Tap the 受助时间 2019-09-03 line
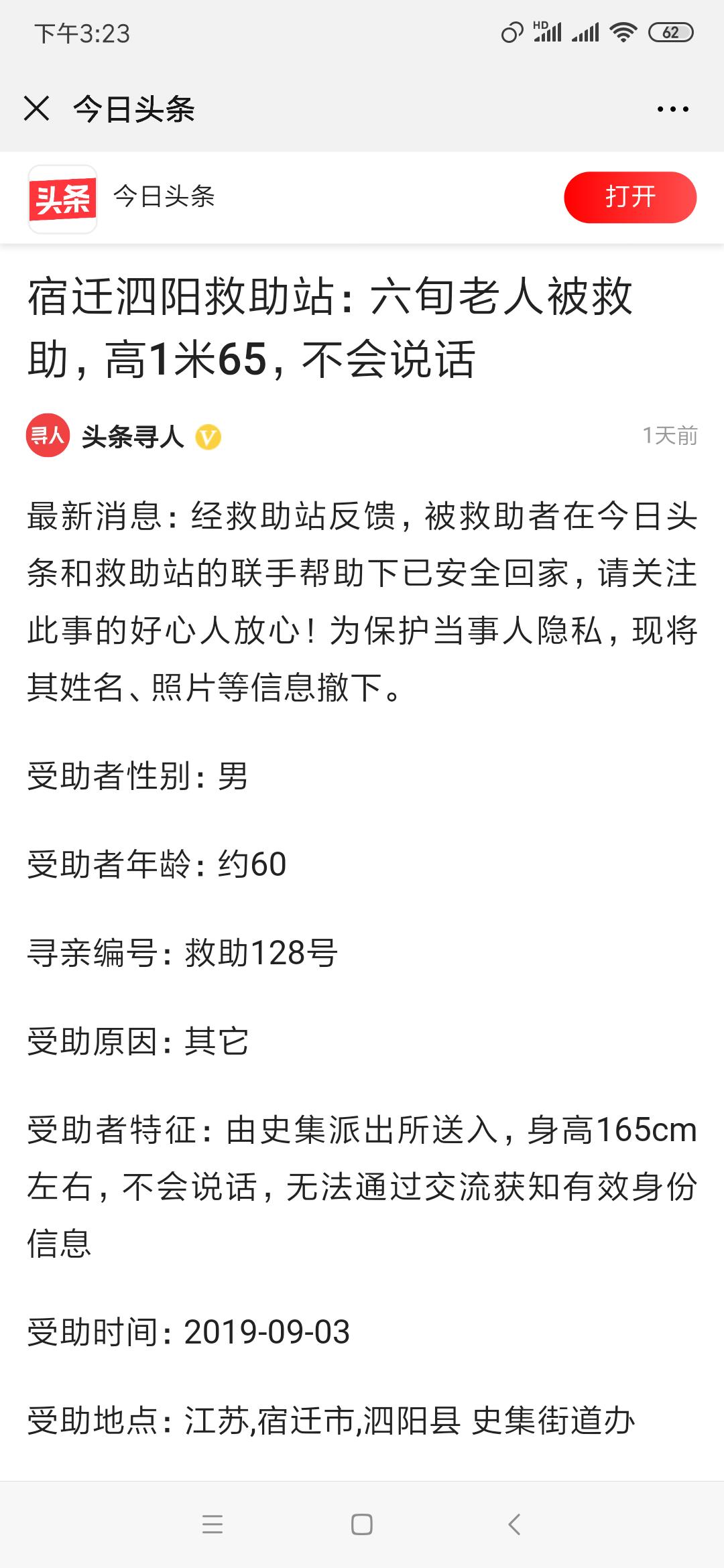This screenshot has height=1568, width=724. [188, 1334]
